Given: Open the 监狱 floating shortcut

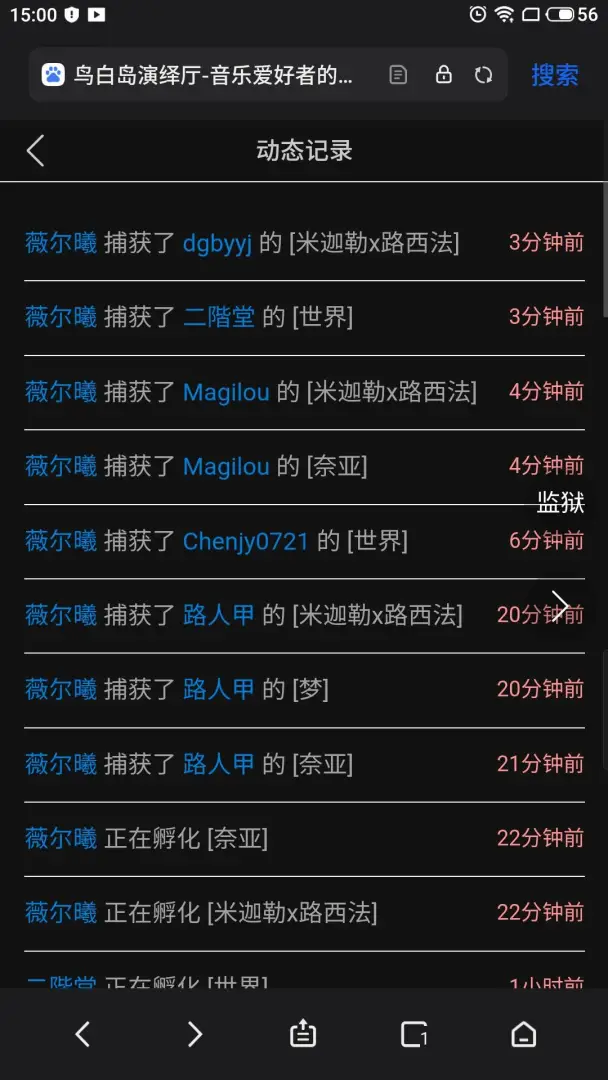Looking at the screenshot, I should click(x=560, y=503).
